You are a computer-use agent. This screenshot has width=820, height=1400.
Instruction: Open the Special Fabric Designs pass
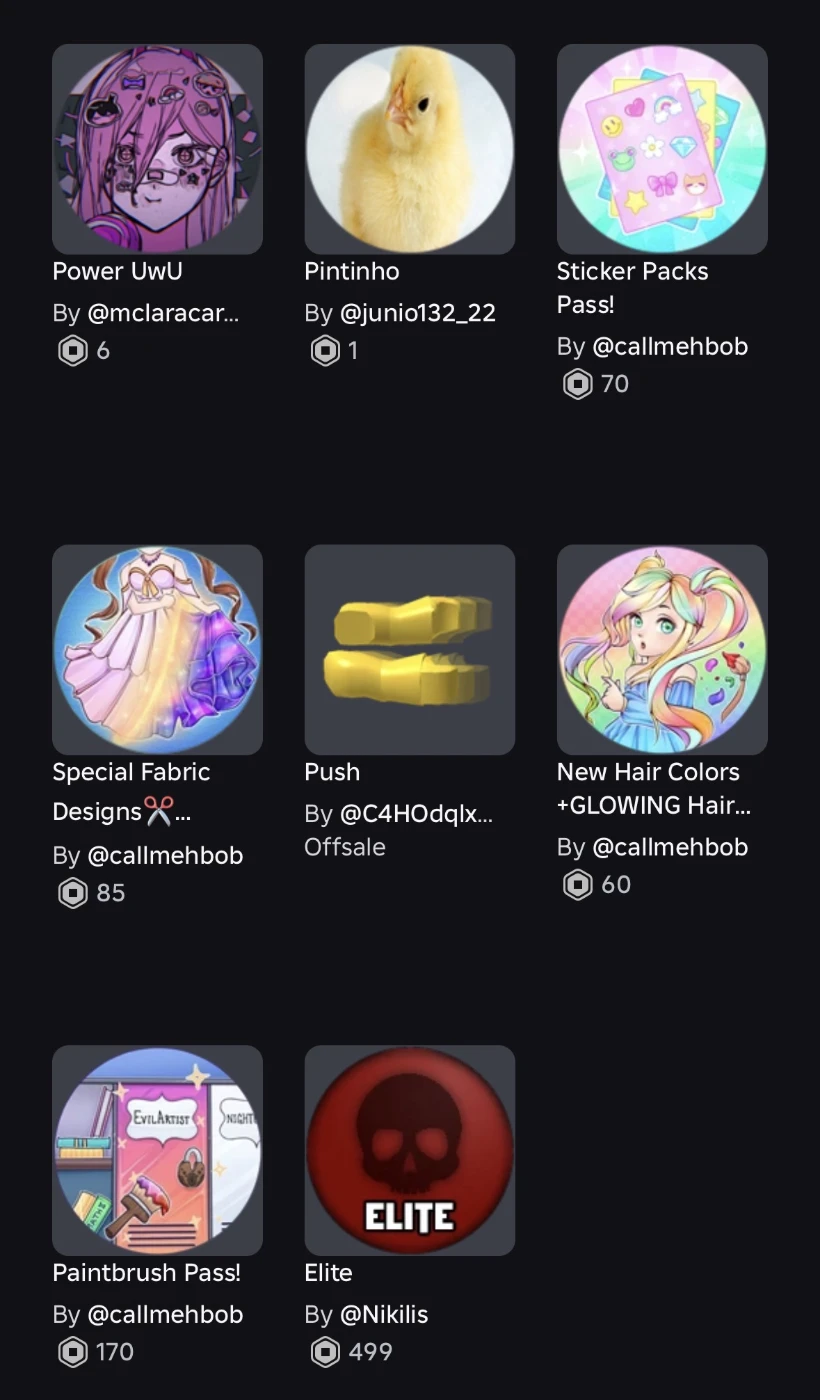point(157,650)
